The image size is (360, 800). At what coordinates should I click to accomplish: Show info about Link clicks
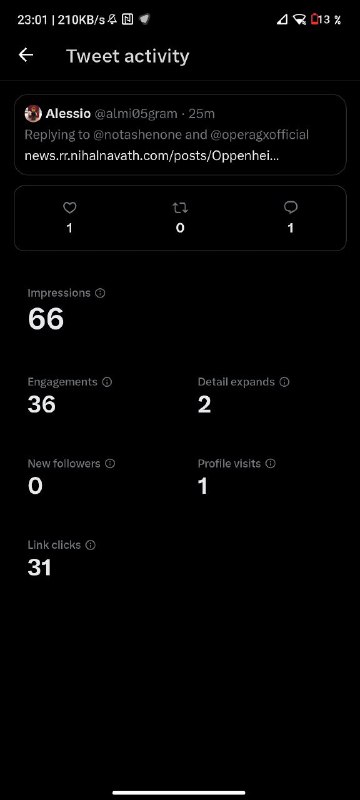[x=91, y=545]
